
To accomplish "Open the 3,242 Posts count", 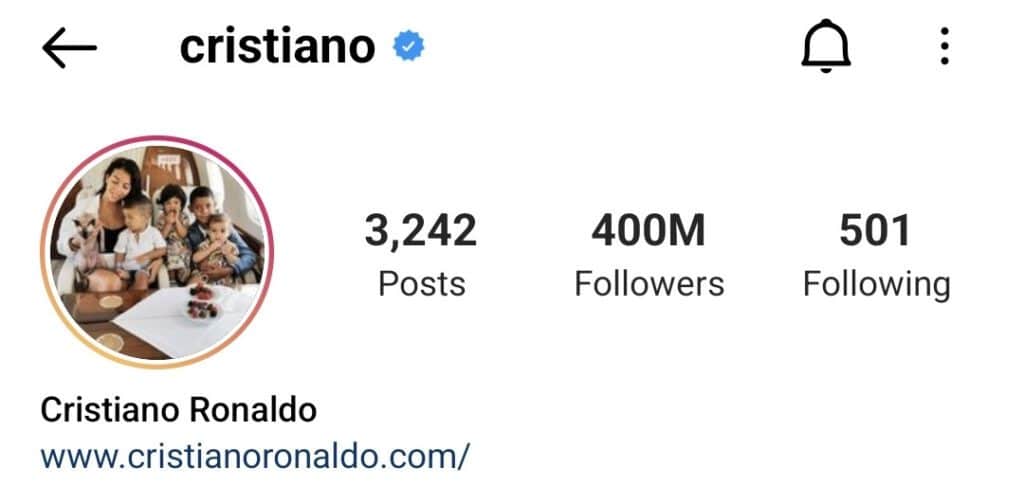I will point(420,254).
